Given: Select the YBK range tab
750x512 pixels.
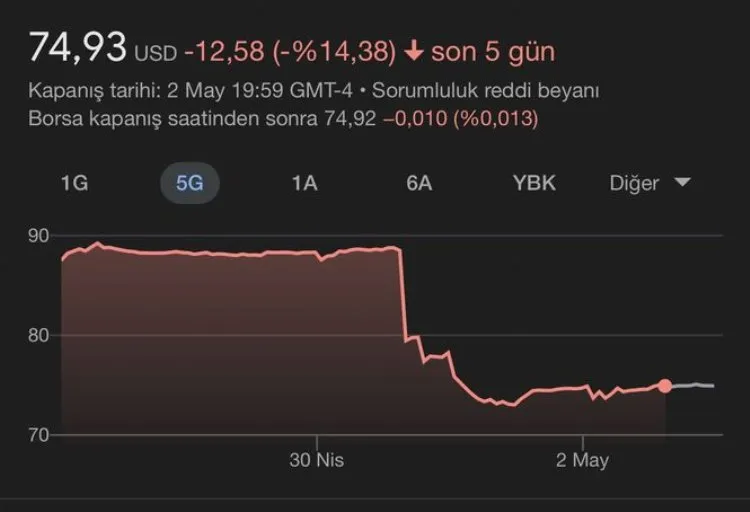Looking at the screenshot, I should tap(534, 183).
